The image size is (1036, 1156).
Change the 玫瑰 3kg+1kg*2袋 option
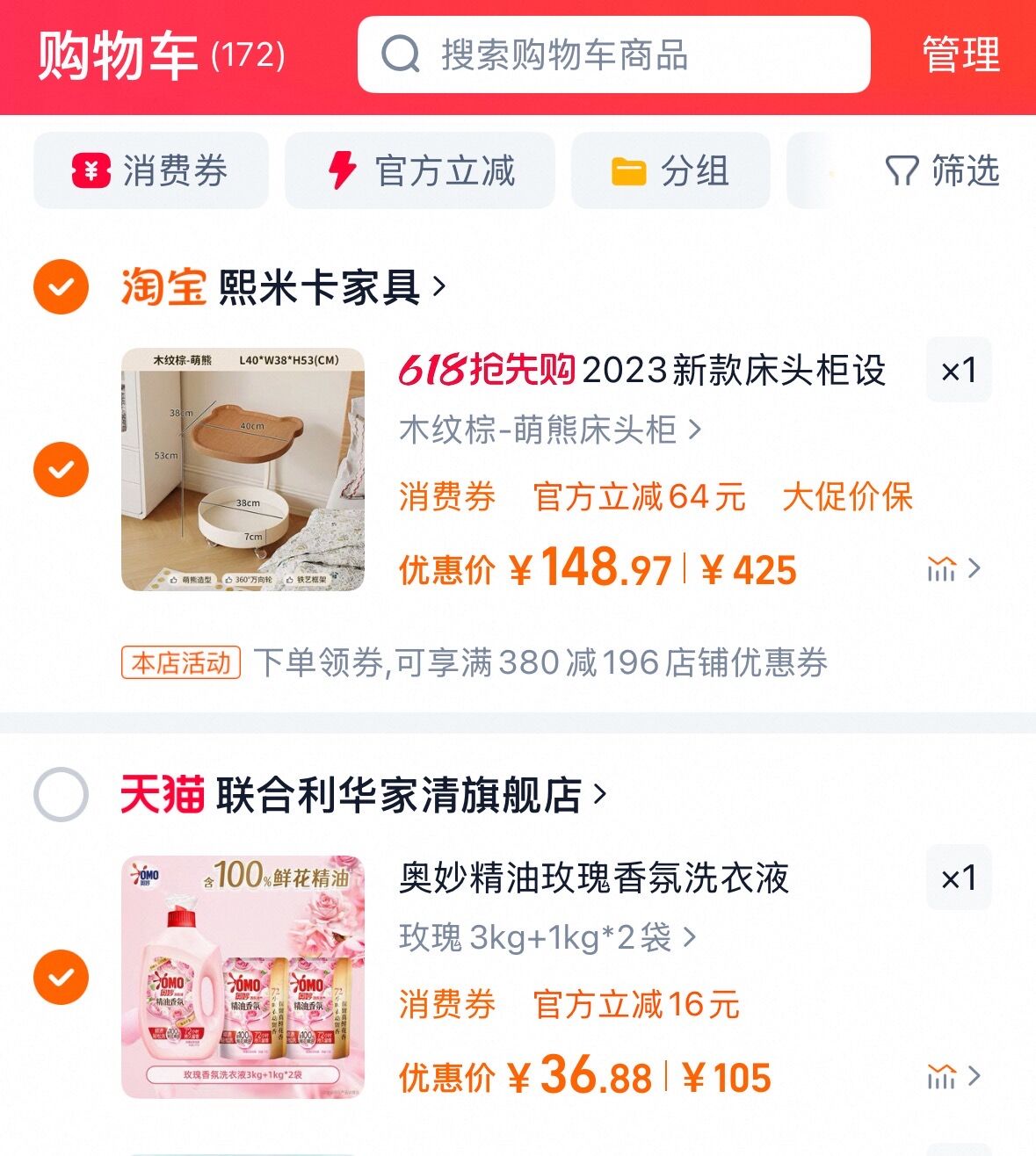point(547,938)
